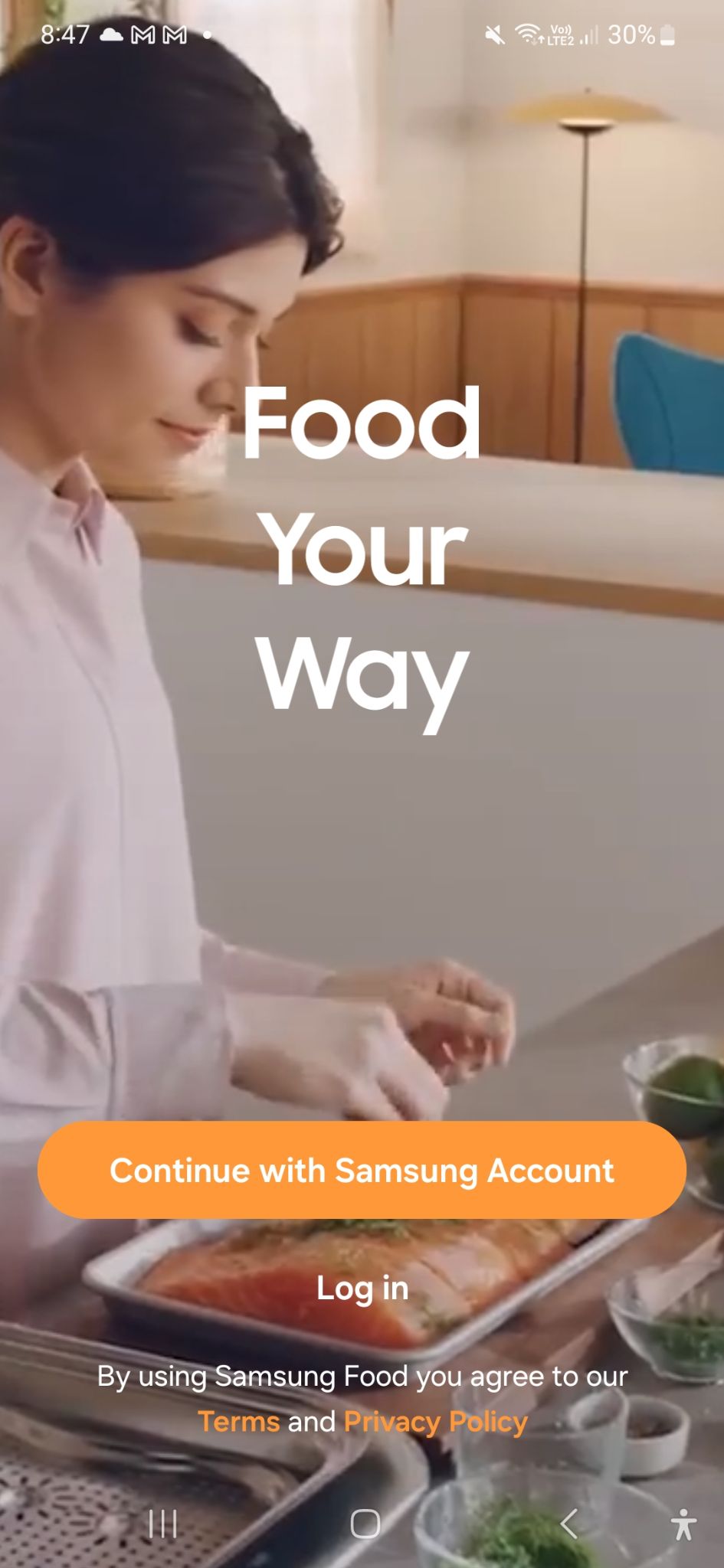Open the Terms link
The image size is (724, 1568).
tap(239, 1421)
